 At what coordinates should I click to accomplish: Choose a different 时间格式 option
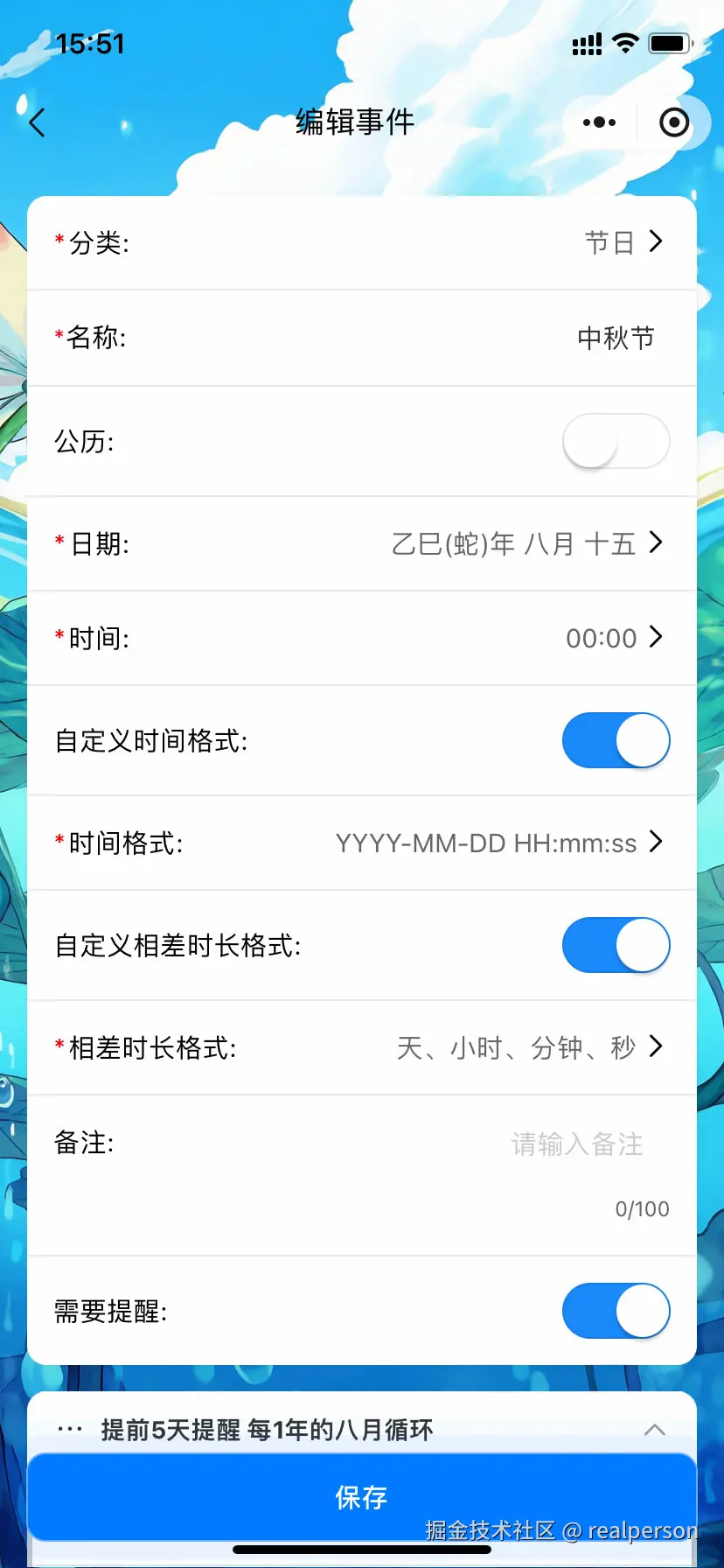click(x=498, y=843)
